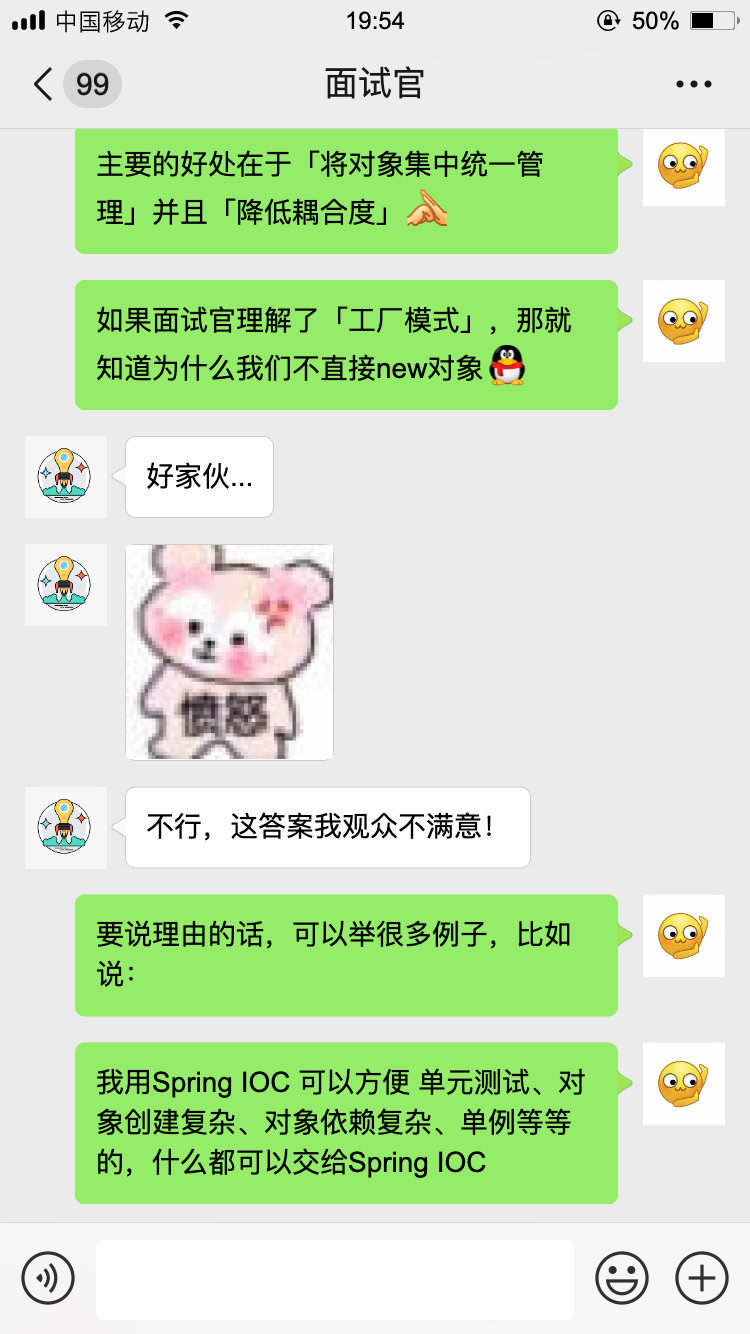Open the avatar beside the 好家伙 message
This screenshot has height=1334, width=750.
pyautogui.click(x=65, y=477)
